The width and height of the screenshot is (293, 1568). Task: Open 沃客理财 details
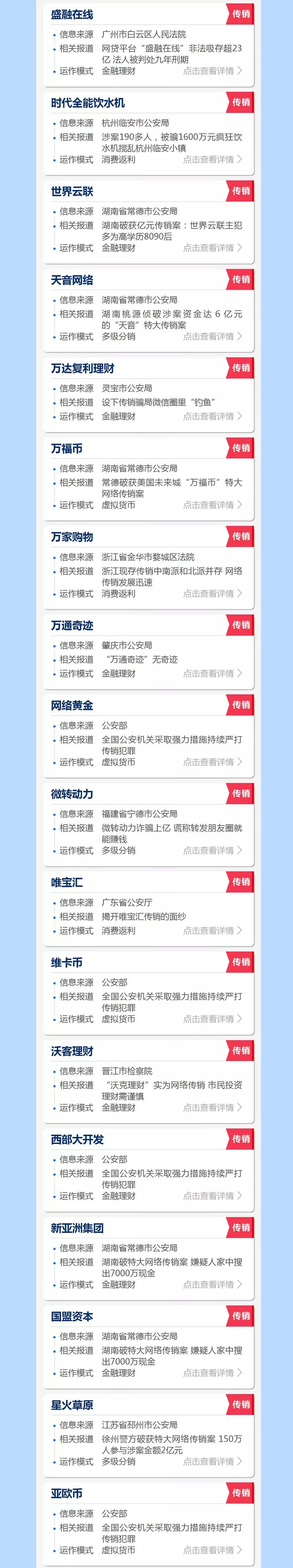(212, 1107)
